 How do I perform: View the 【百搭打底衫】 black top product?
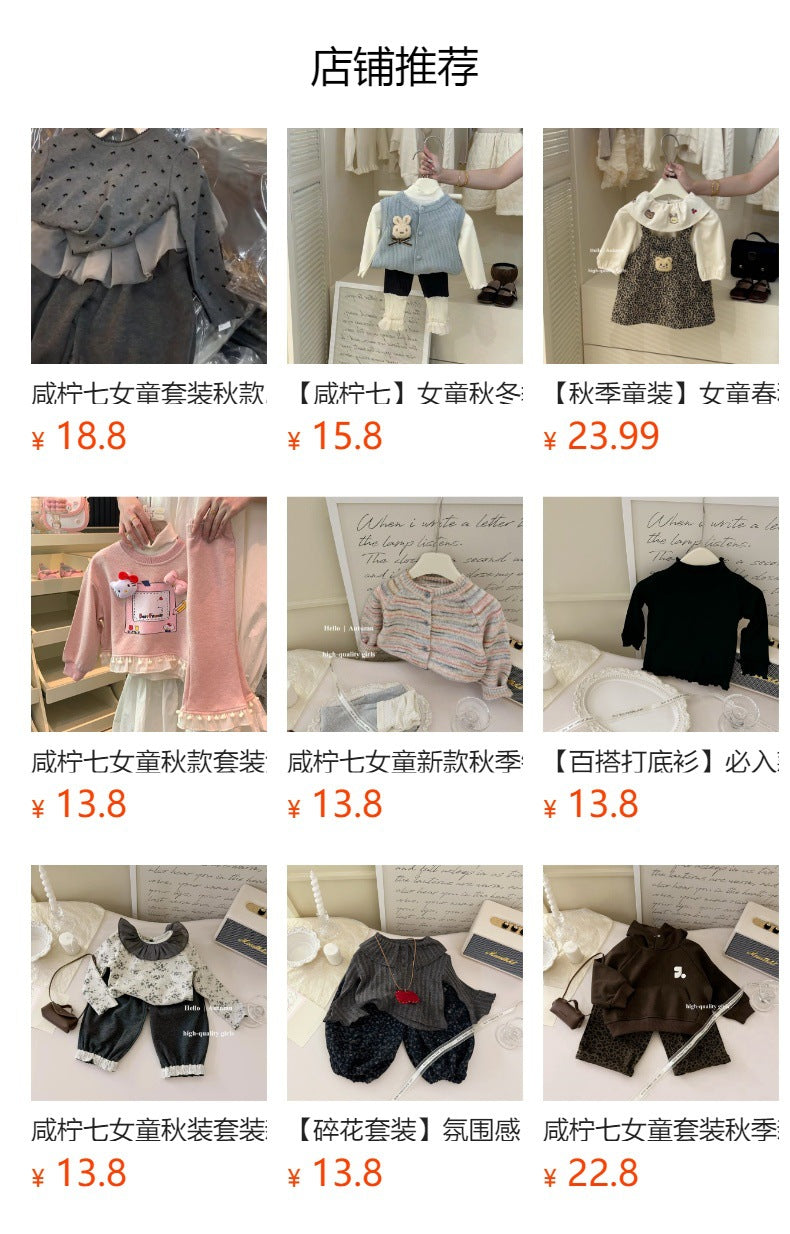660,614
